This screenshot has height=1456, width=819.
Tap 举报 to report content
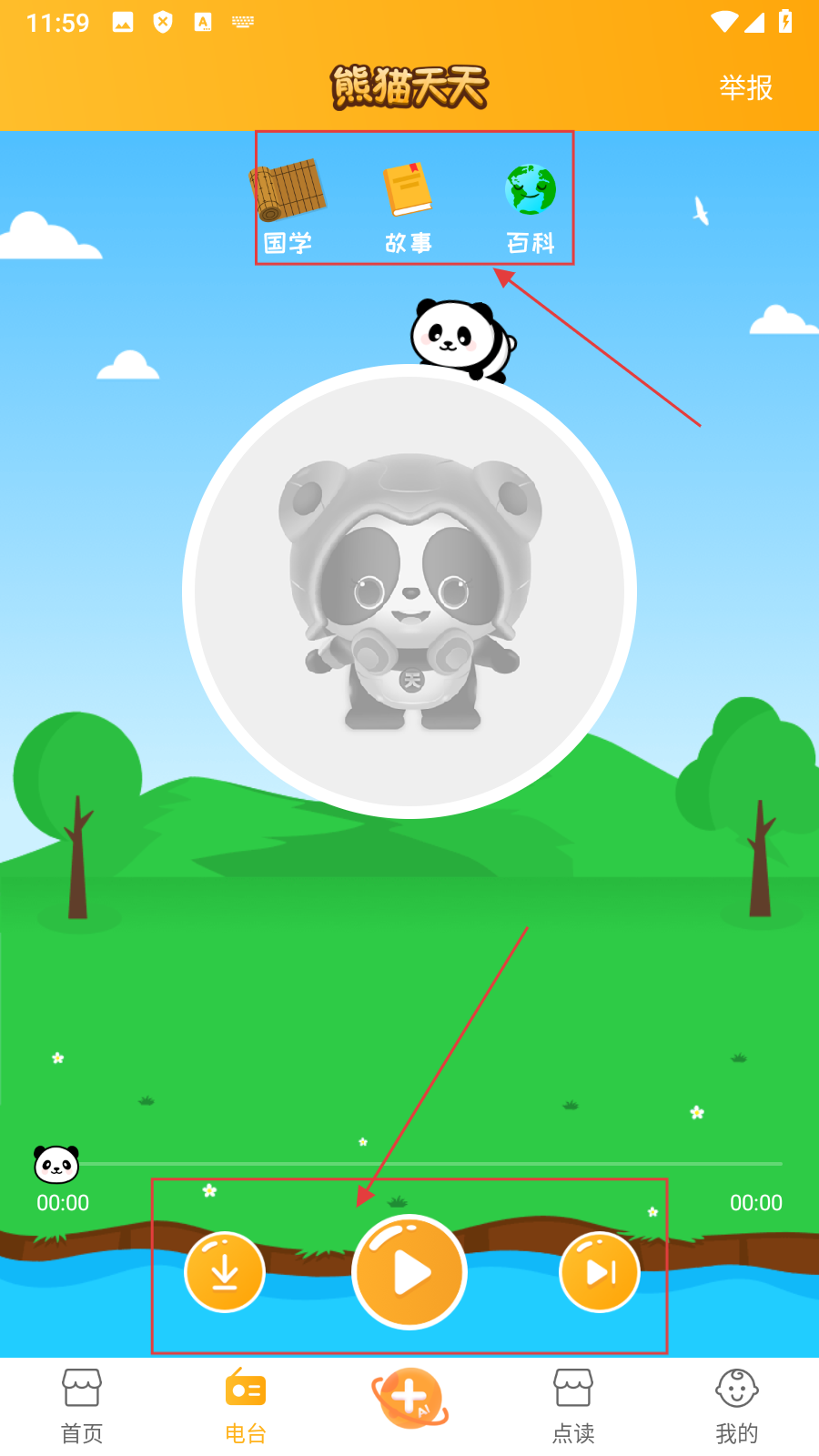pyautogui.click(x=746, y=87)
